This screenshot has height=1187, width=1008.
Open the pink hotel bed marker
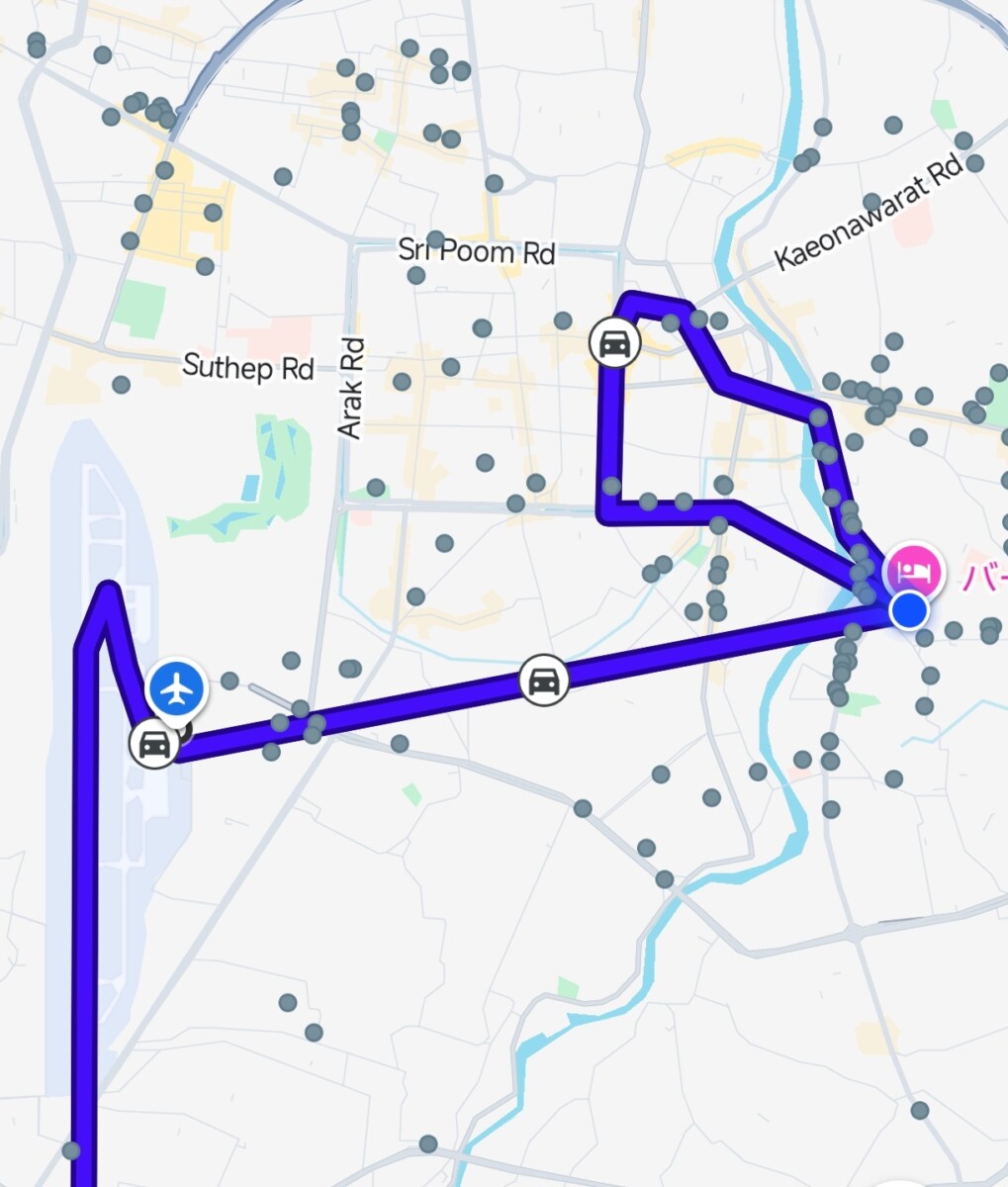(913, 571)
